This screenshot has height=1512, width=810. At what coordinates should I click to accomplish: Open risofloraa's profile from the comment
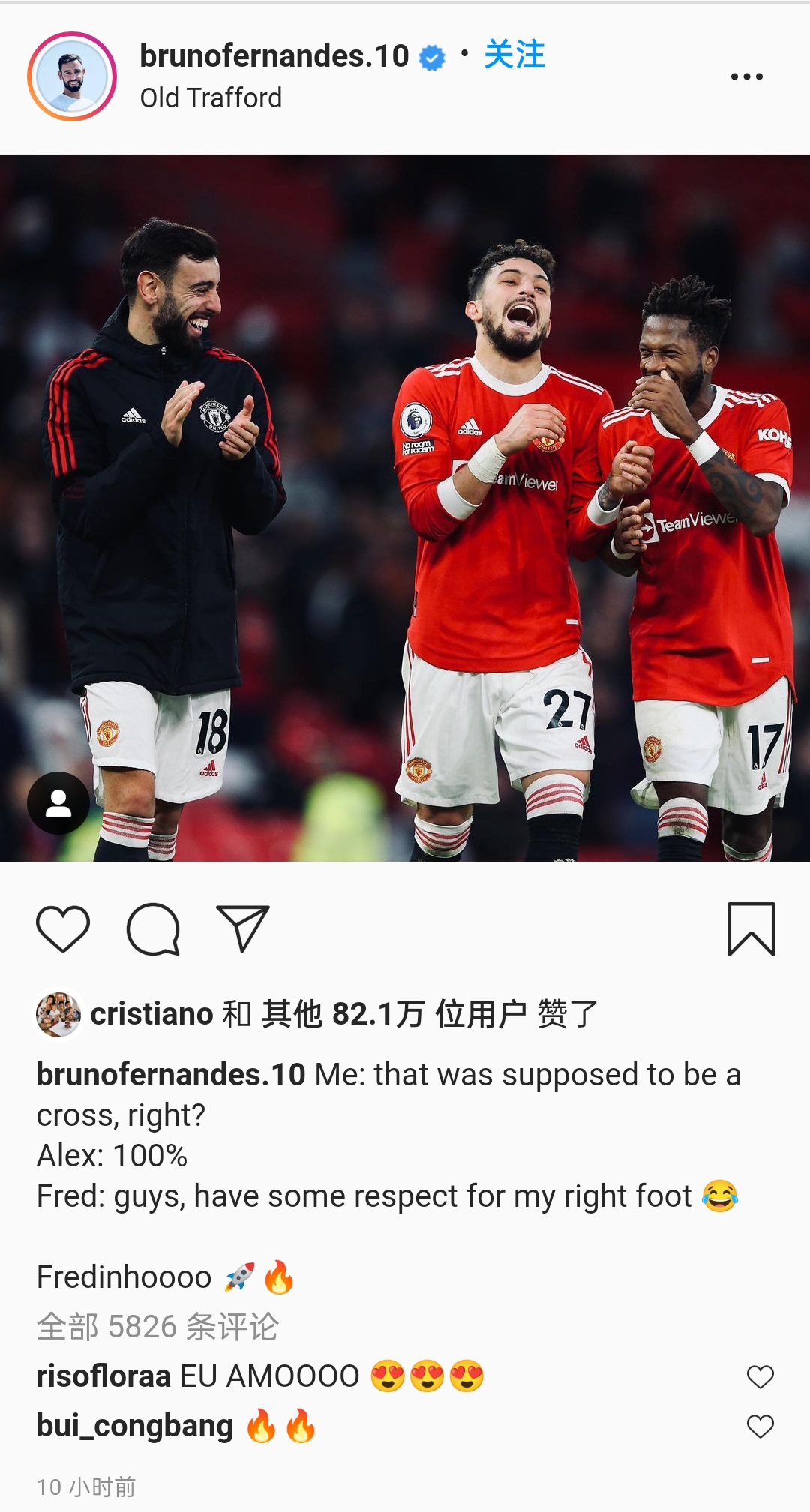pos(103,1376)
